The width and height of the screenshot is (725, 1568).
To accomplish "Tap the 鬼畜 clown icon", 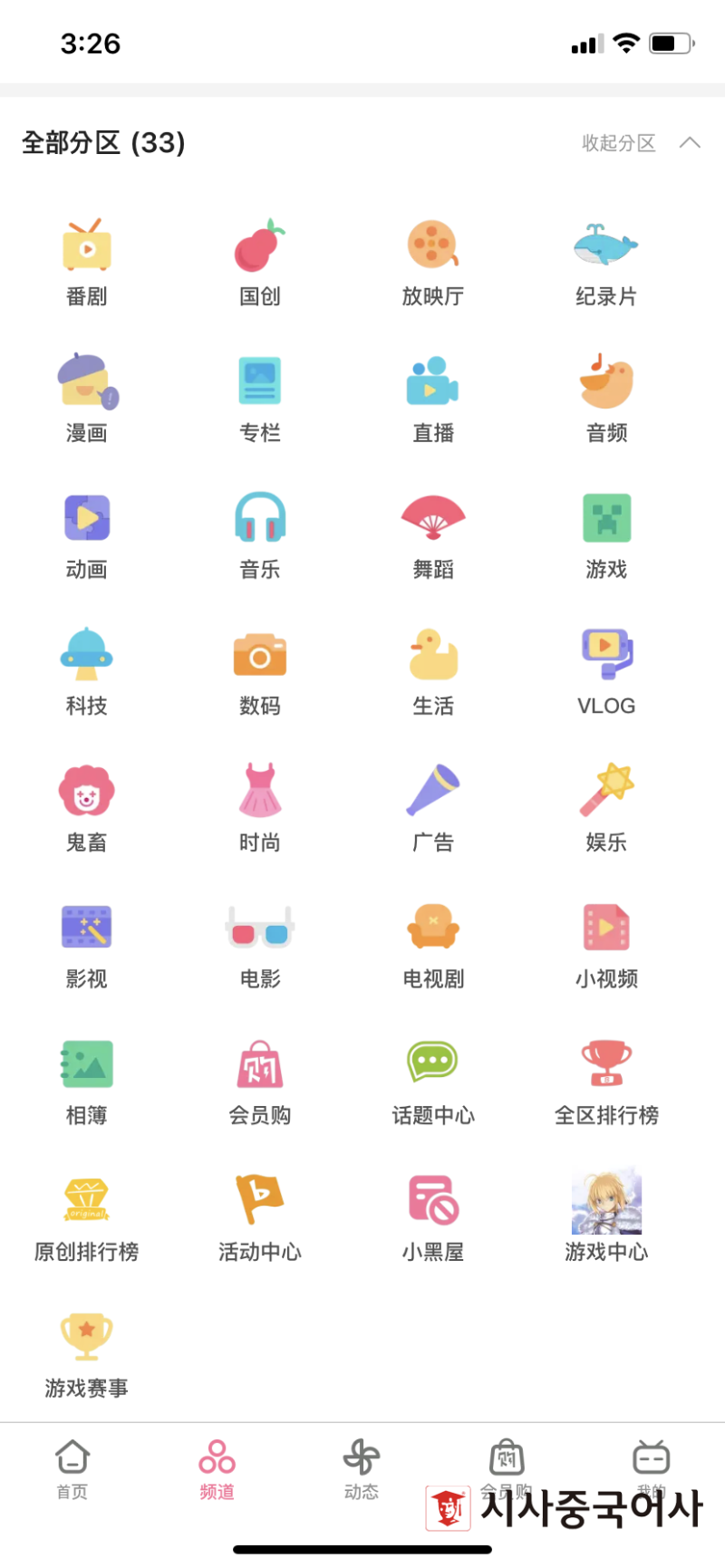I will tap(86, 792).
